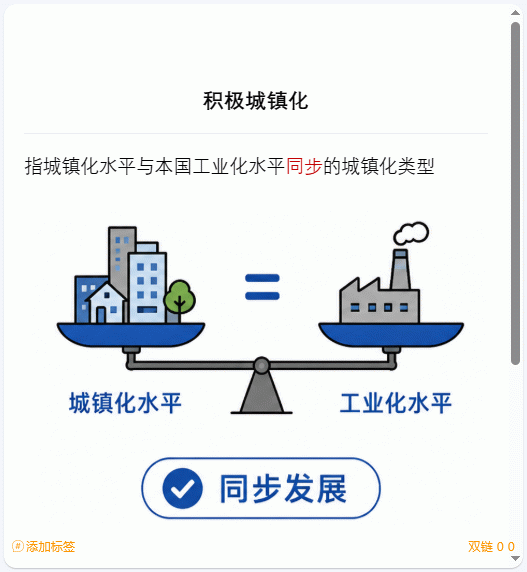Click the scrollbar down arrow
Viewport: 527px width, 572px height.
point(515,558)
